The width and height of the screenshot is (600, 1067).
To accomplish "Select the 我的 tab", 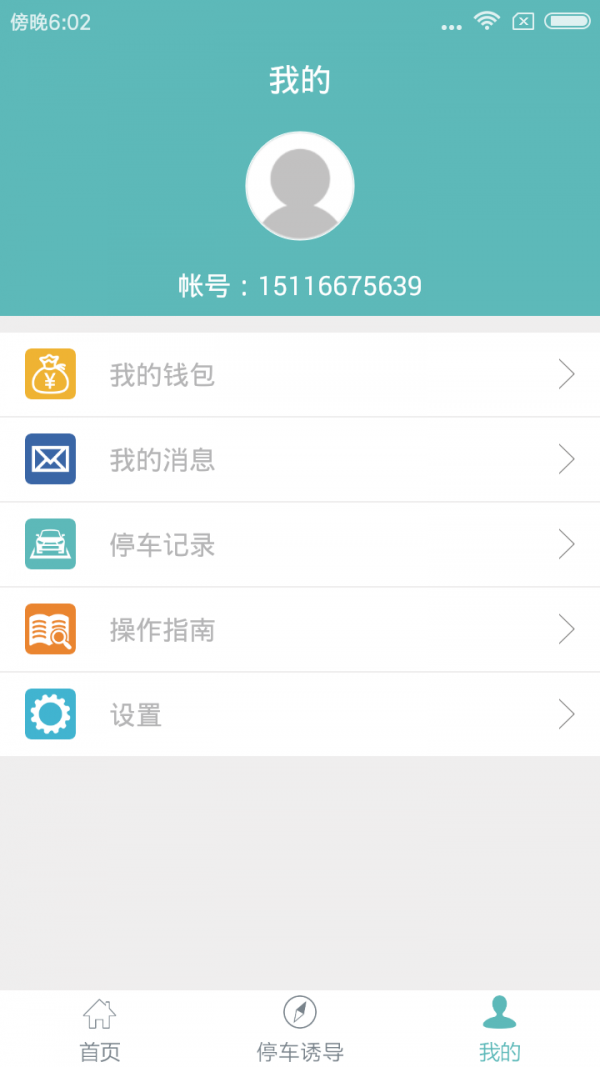I will [499, 1029].
